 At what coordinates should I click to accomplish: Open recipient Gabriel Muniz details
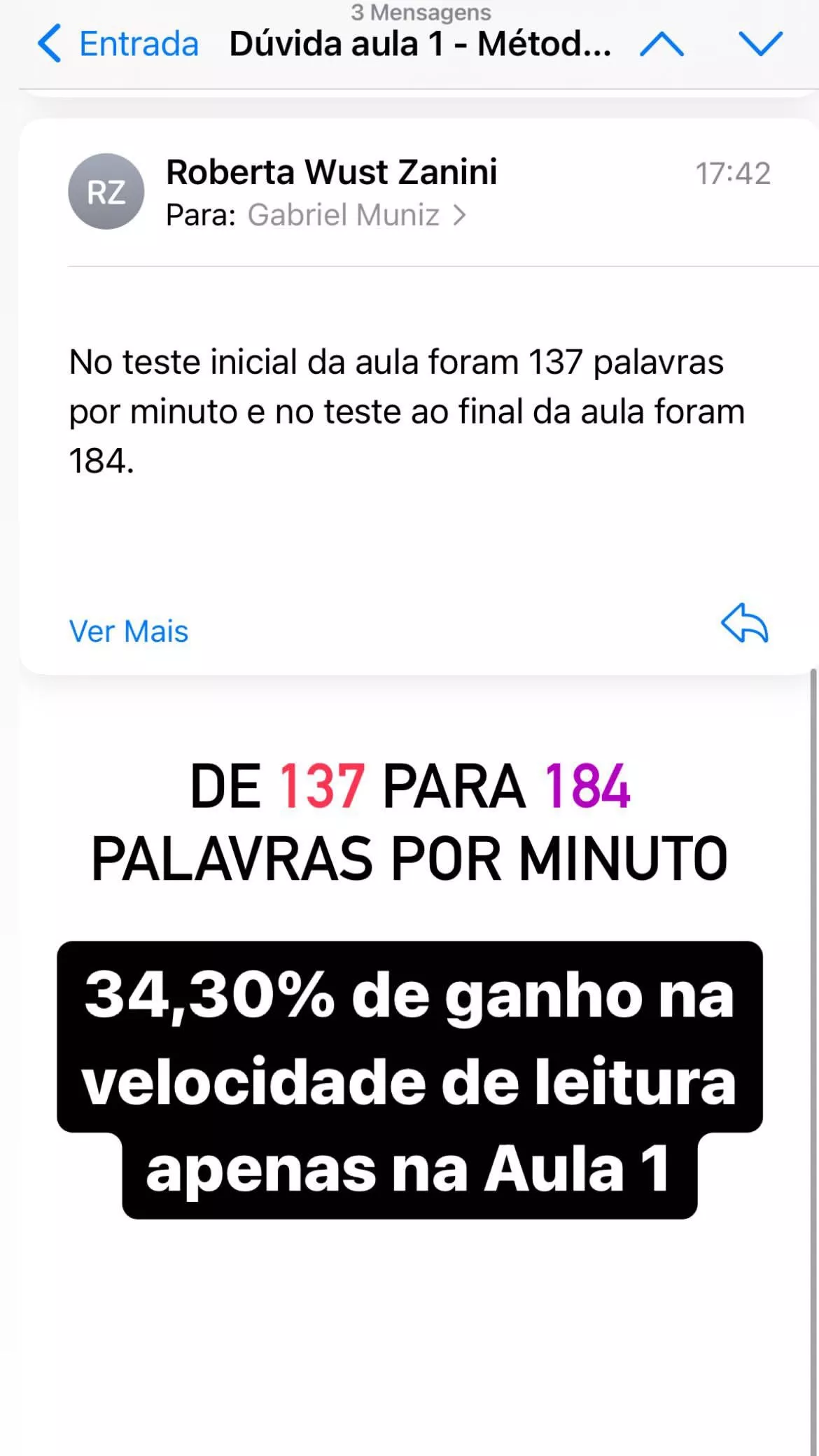(356, 215)
